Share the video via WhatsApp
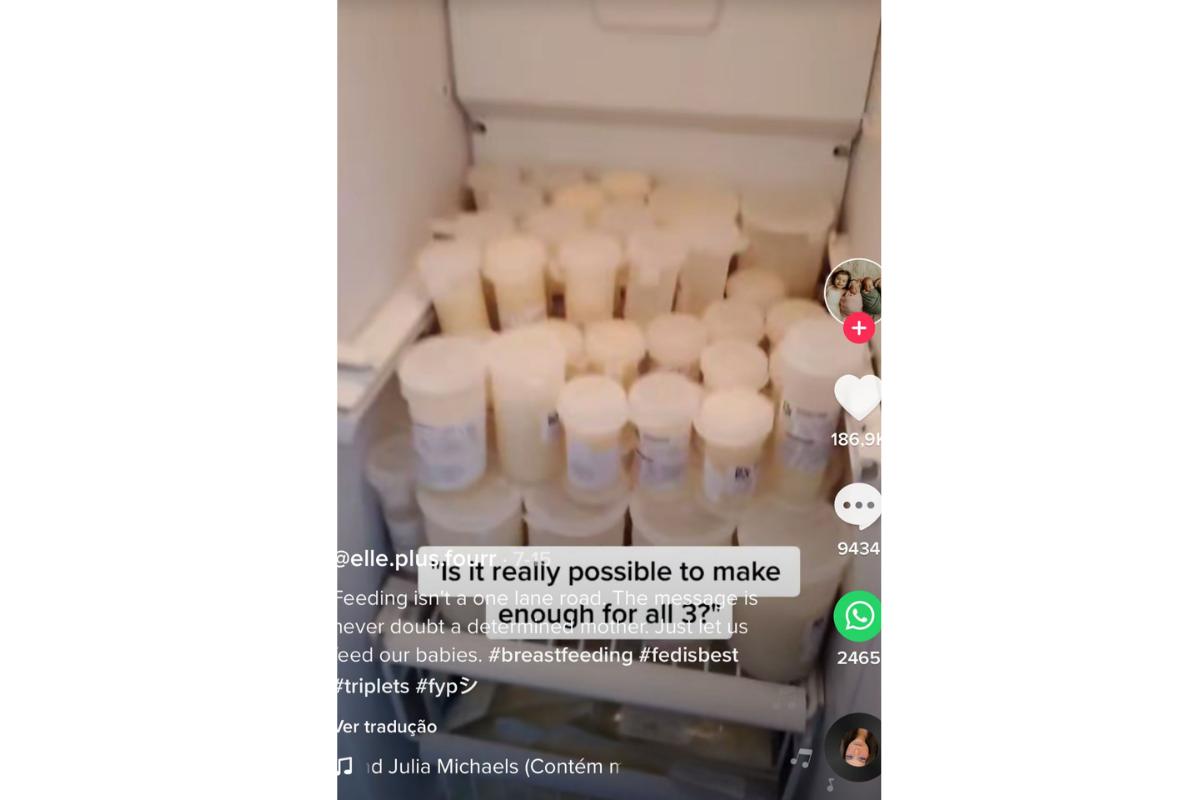This screenshot has width=1200, height=800. click(x=858, y=616)
